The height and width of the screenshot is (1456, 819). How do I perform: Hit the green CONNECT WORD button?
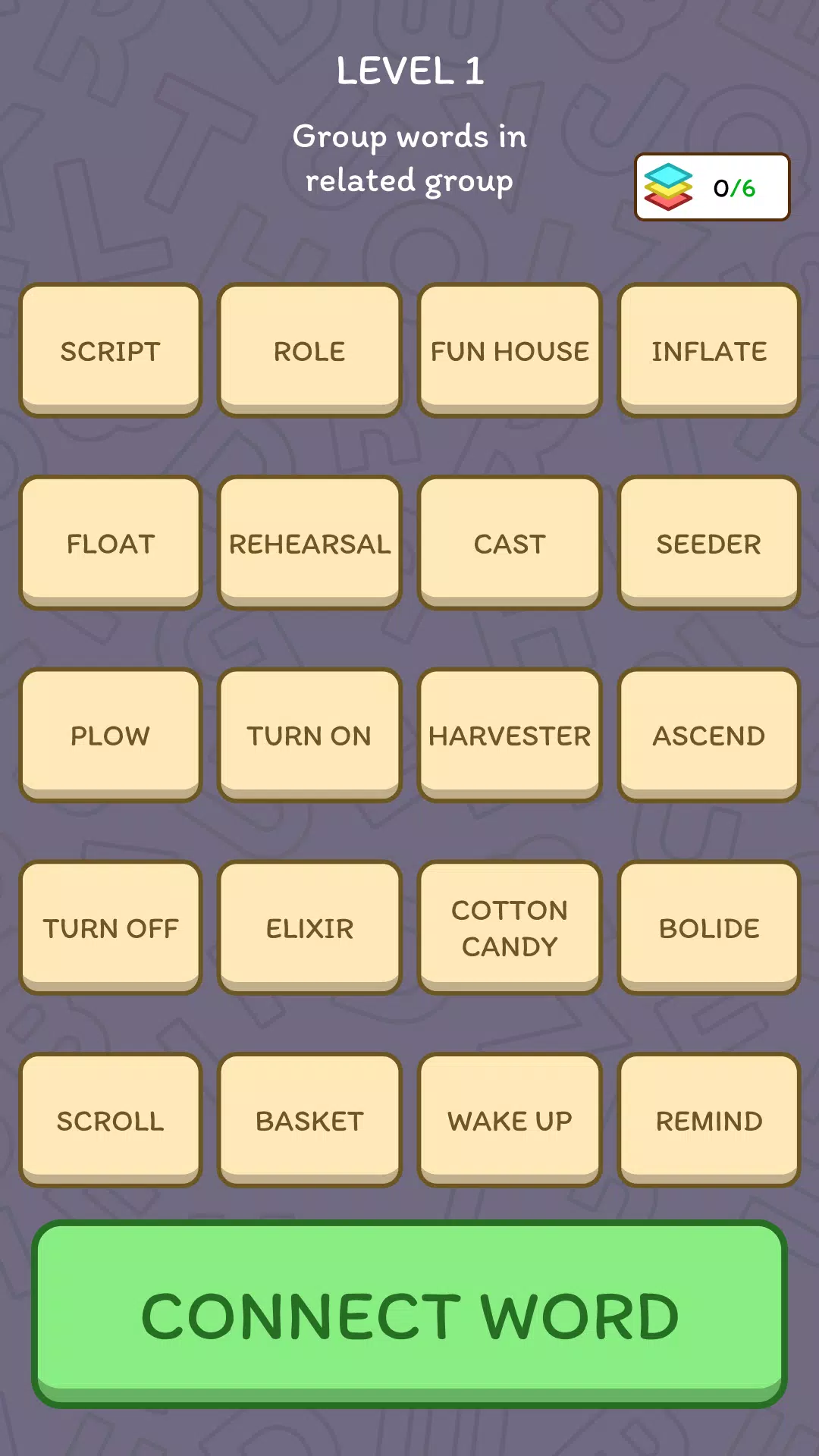pos(409,1314)
